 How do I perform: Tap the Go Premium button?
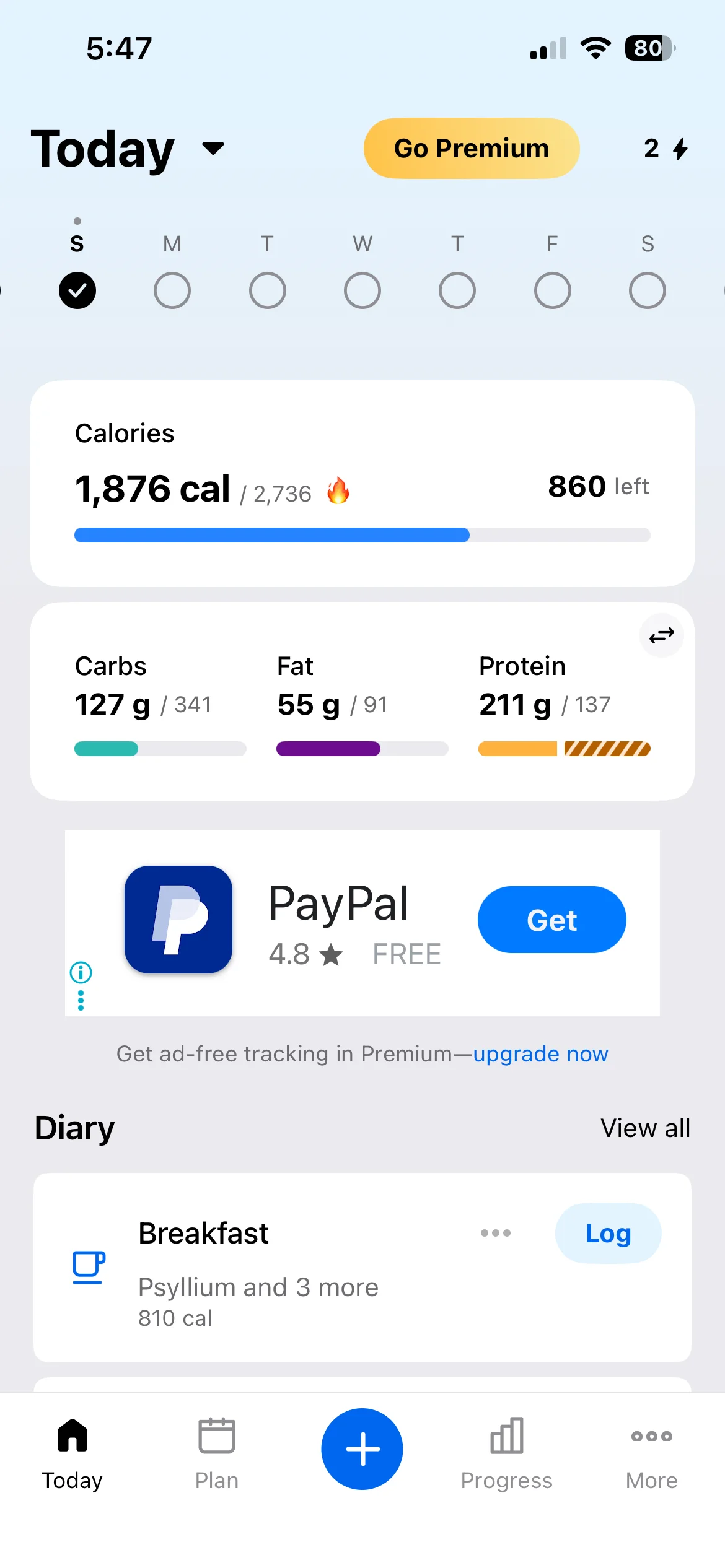click(471, 149)
